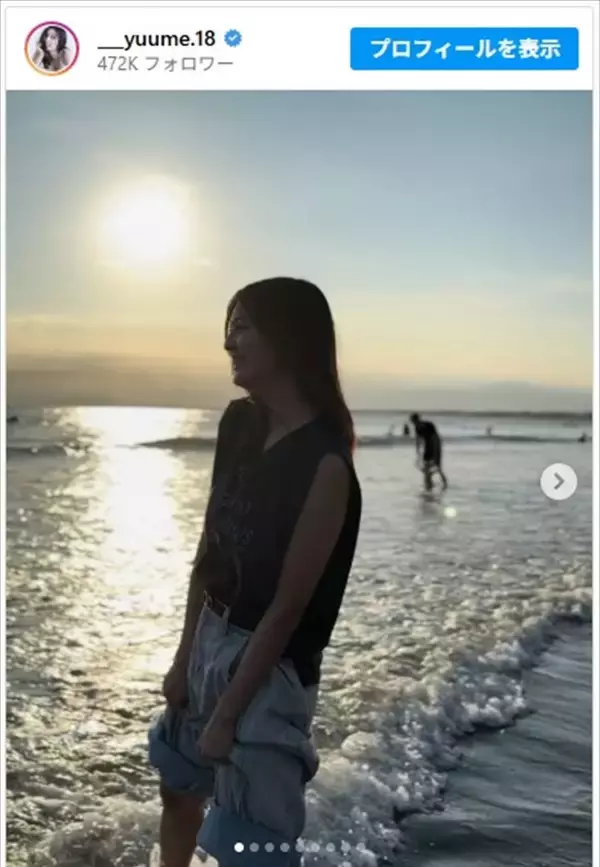
Task: Tap the プロフィールを表示 button
Action: (464, 49)
